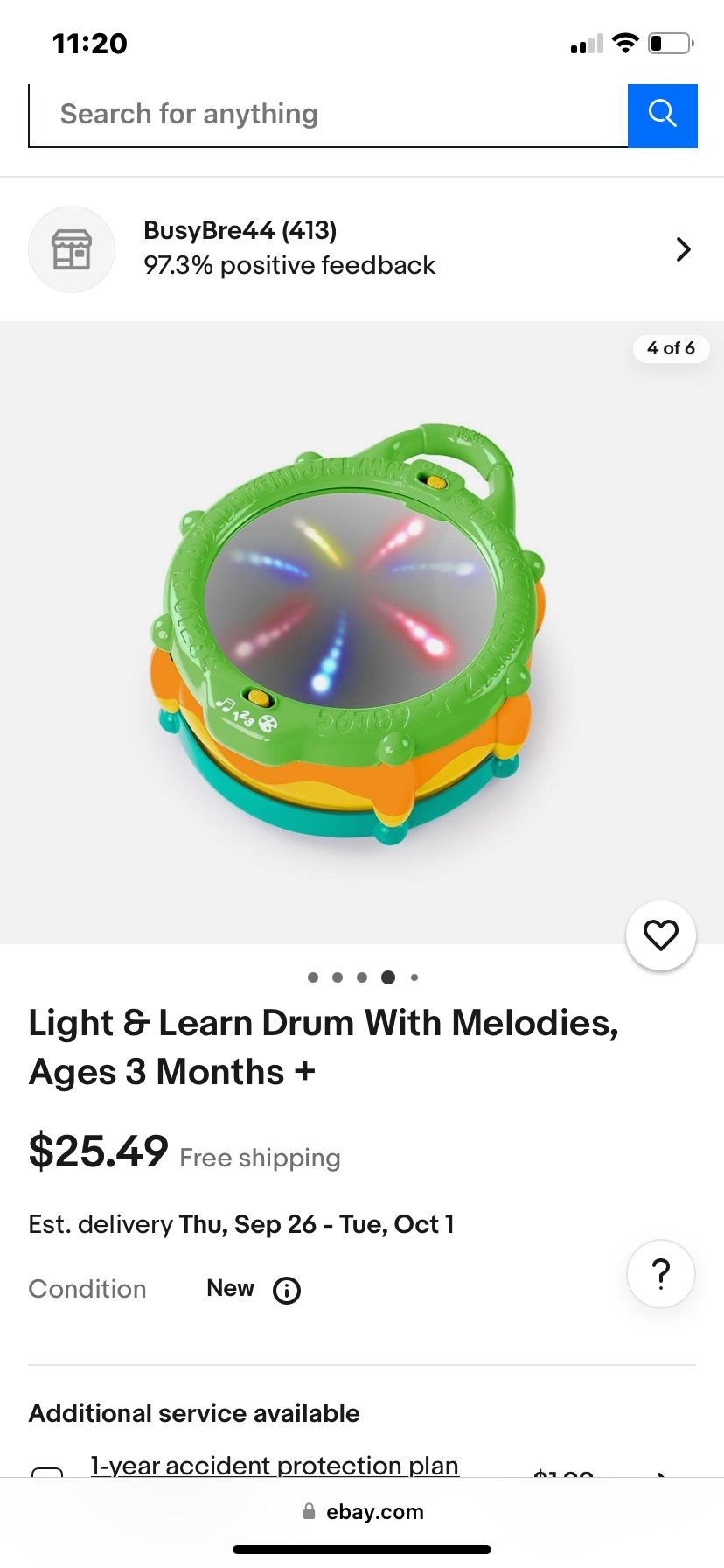Tap the ebay.com address bar

point(362,1511)
